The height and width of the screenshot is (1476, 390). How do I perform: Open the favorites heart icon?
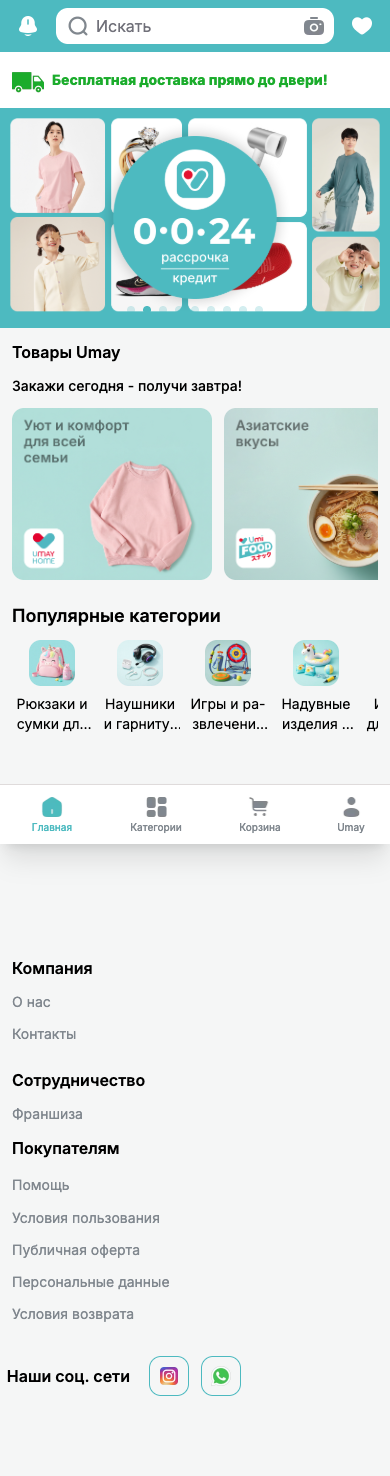[362, 27]
